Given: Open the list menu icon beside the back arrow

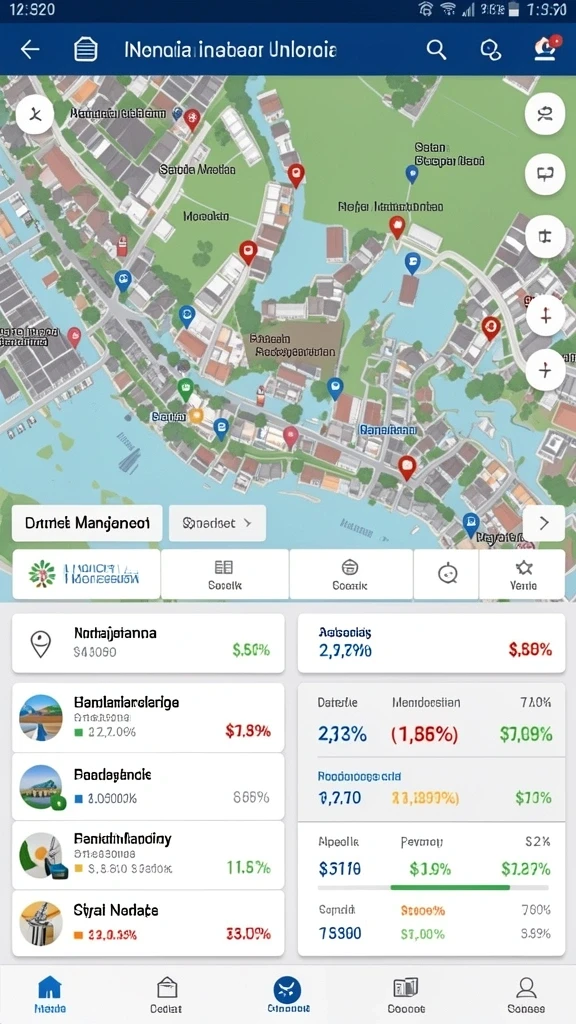Looking at the screenshot, I should tap(86, 50).
